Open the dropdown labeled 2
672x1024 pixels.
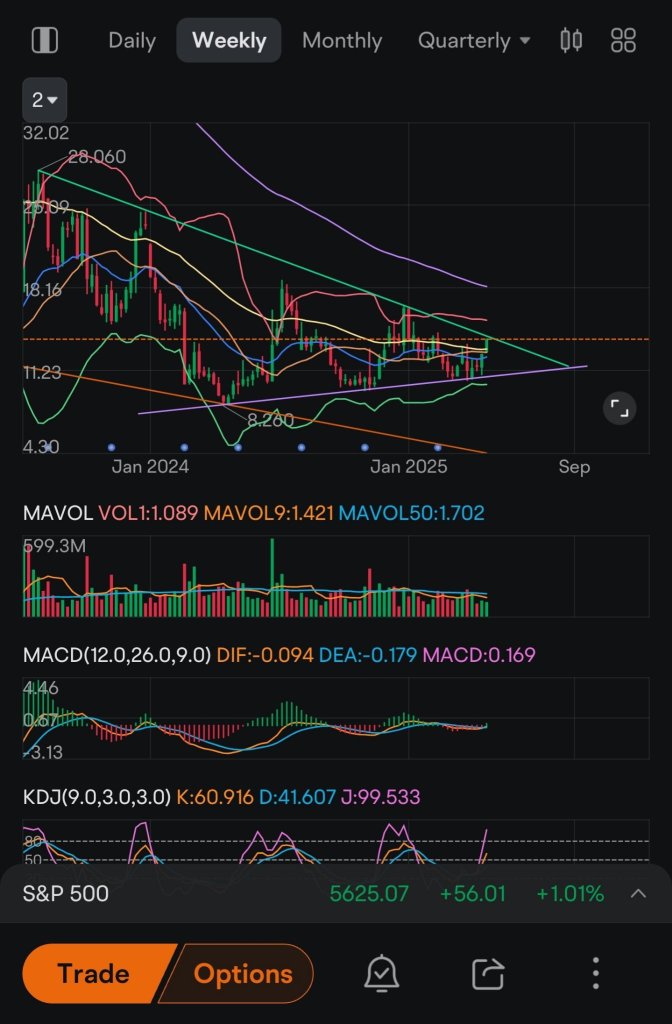(x=45, y=100)
